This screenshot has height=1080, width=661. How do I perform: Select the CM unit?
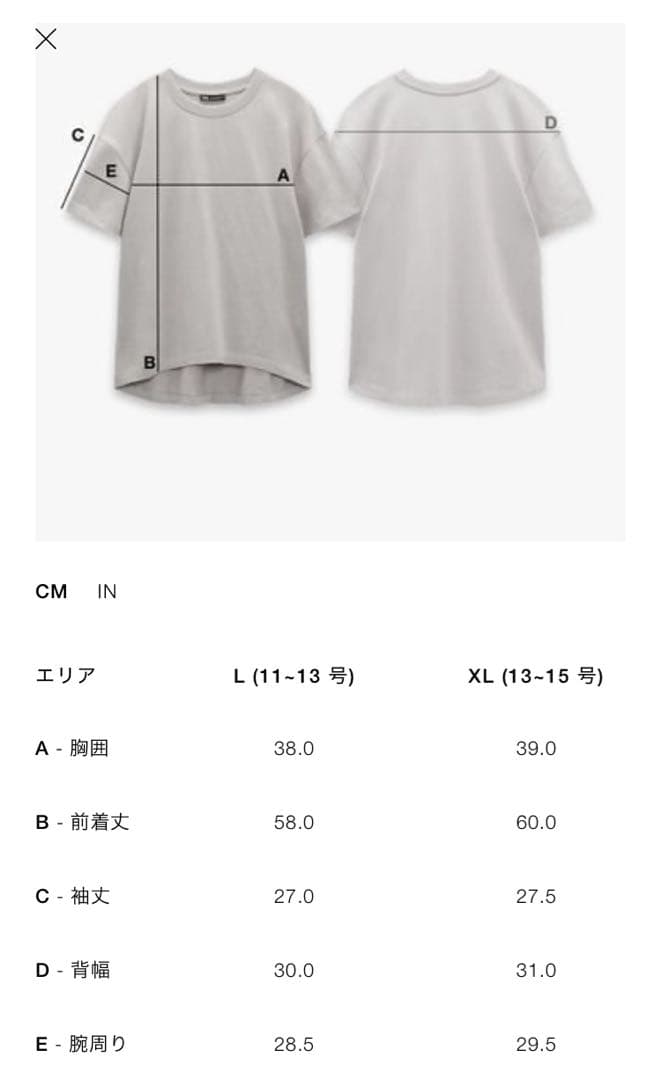tap(51, 591)
